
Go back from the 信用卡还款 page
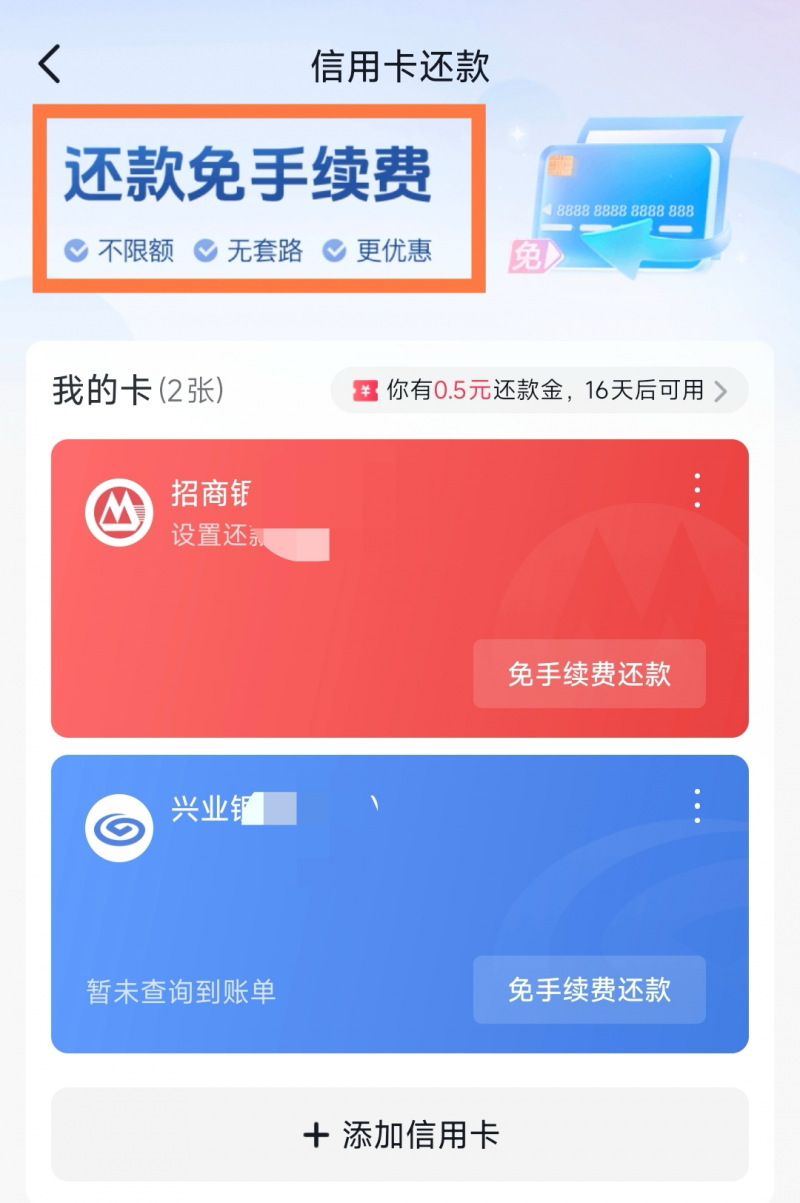coord(50,65)
